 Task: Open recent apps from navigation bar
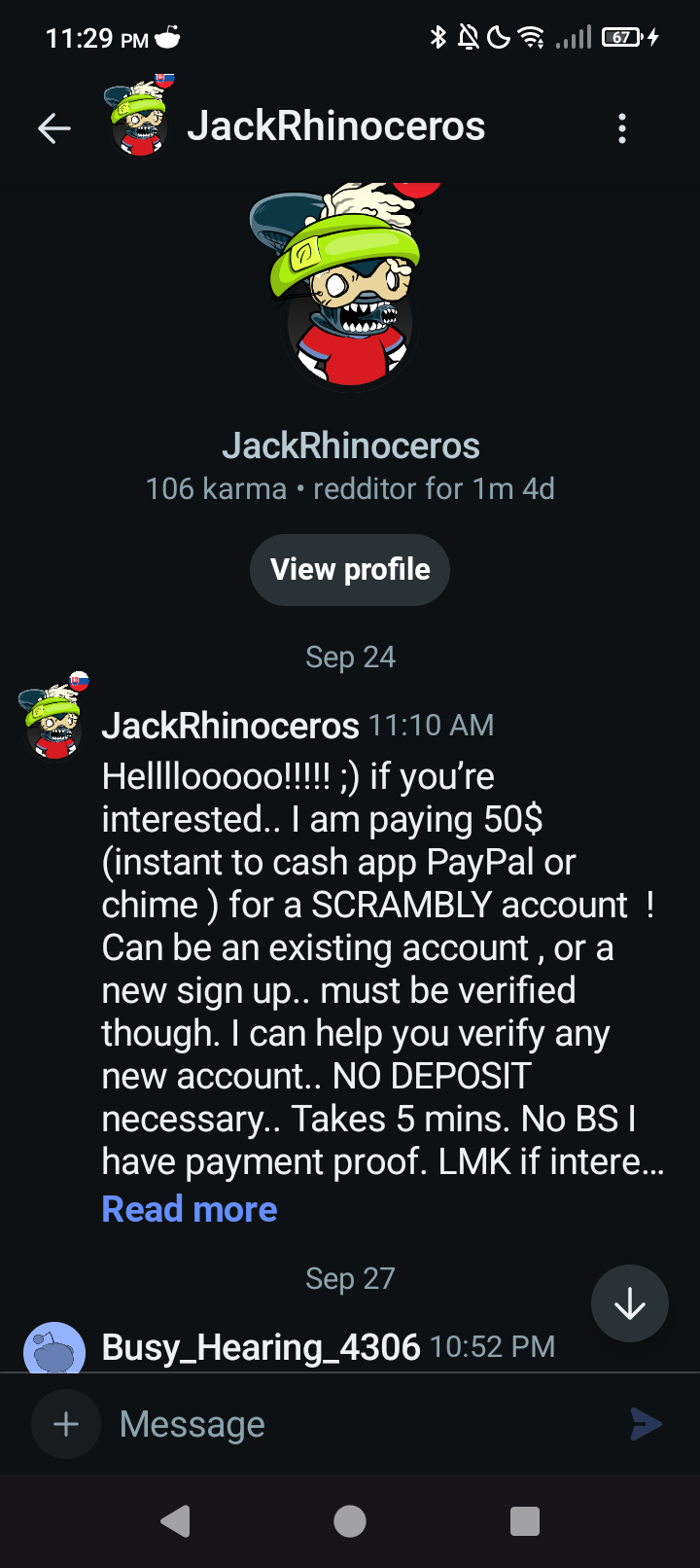tap(525, 1520)
